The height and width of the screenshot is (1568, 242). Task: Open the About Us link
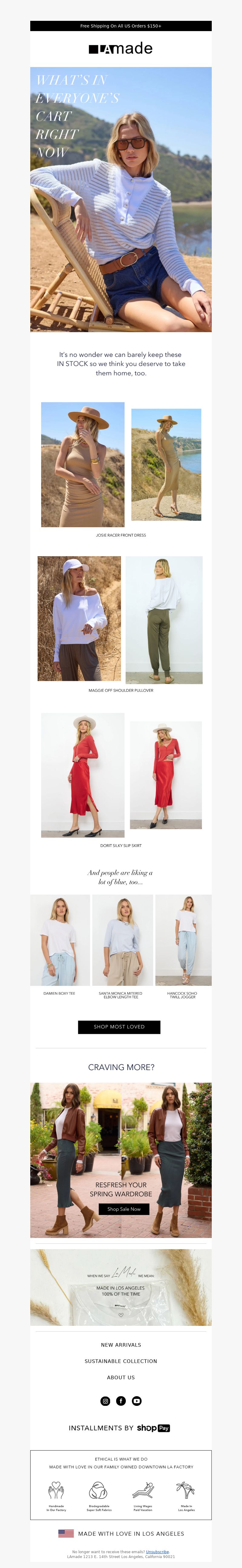point(121,1377)
